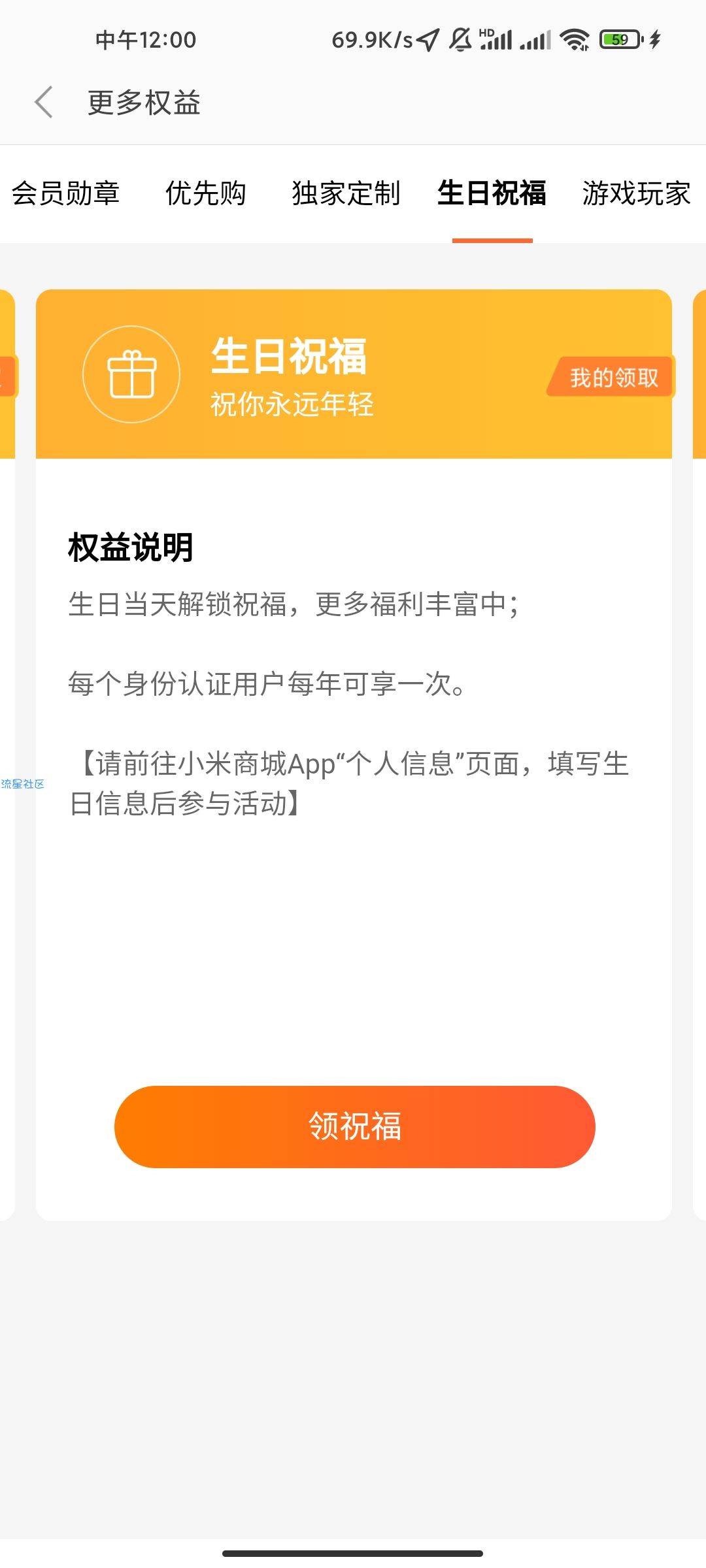This screenshot has height=1568, width=706.
Task: Go back from 更多权益 page
Action: 44,103
